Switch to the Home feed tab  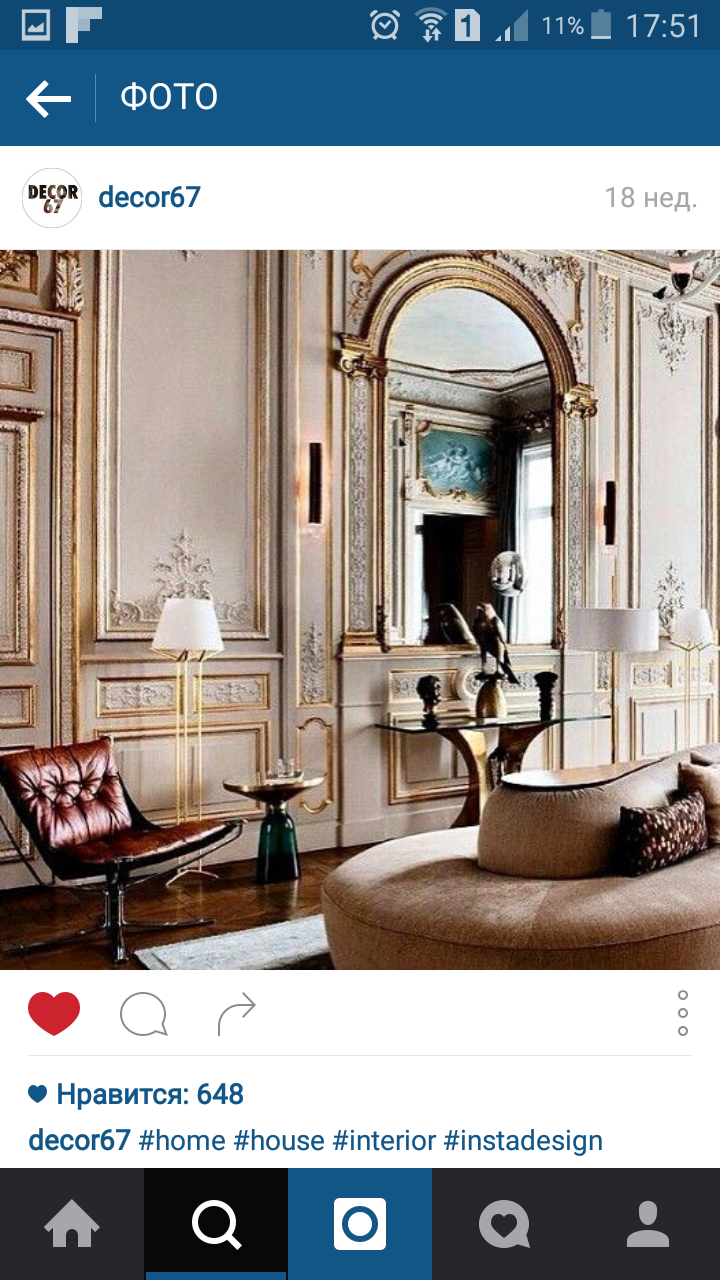pos(72,1224)
